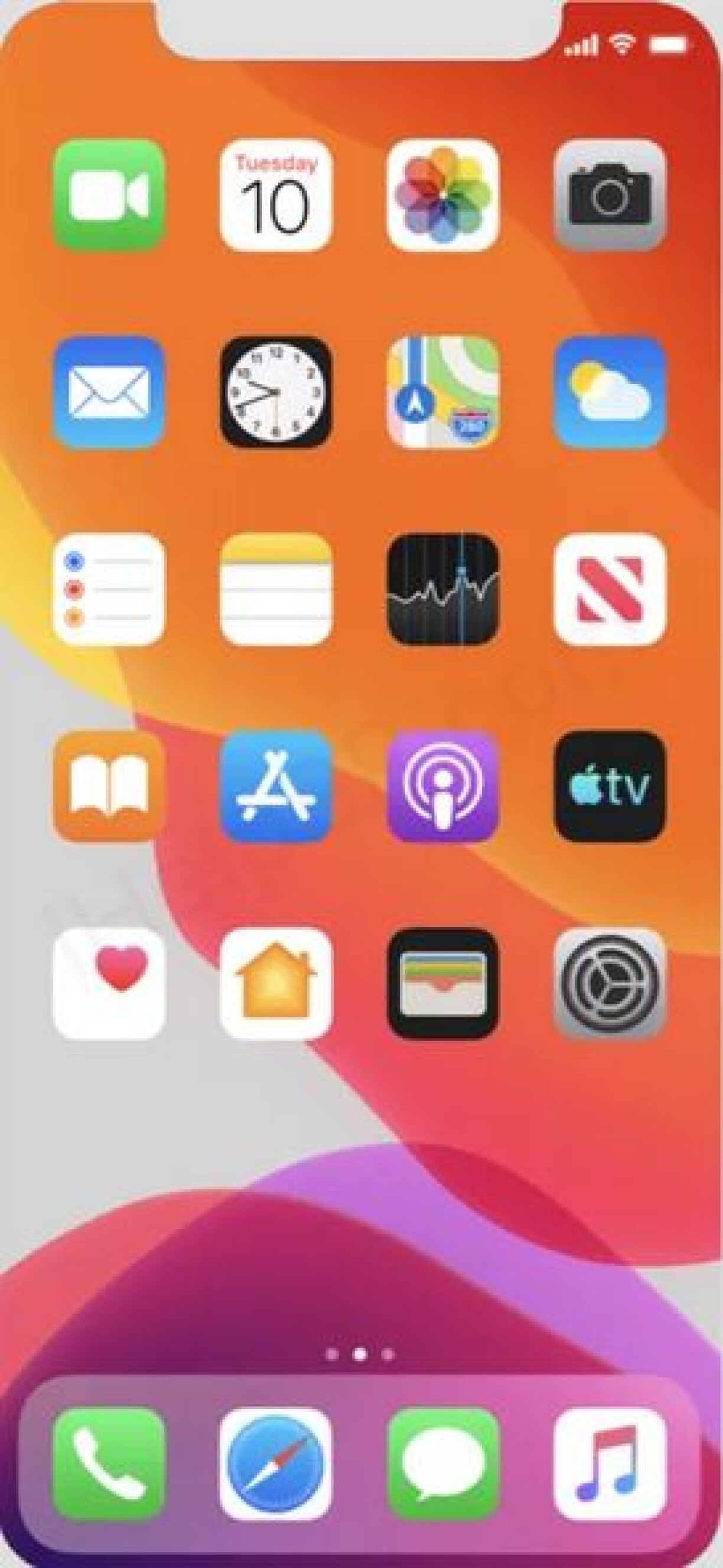Tap the Clock app icon
Viewport: 723px width, 1568px height.
[x=276, y=392]
